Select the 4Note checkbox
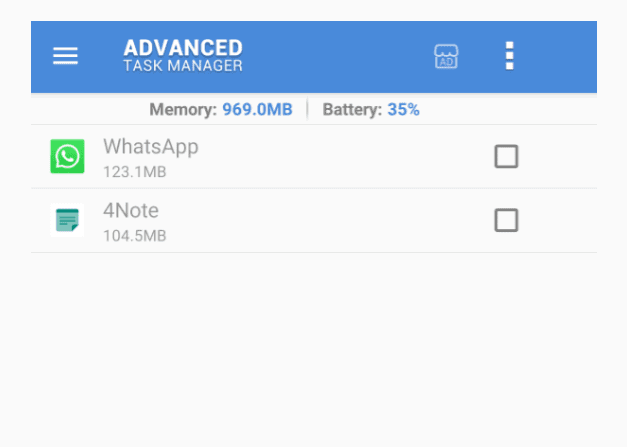 (506, 220)
